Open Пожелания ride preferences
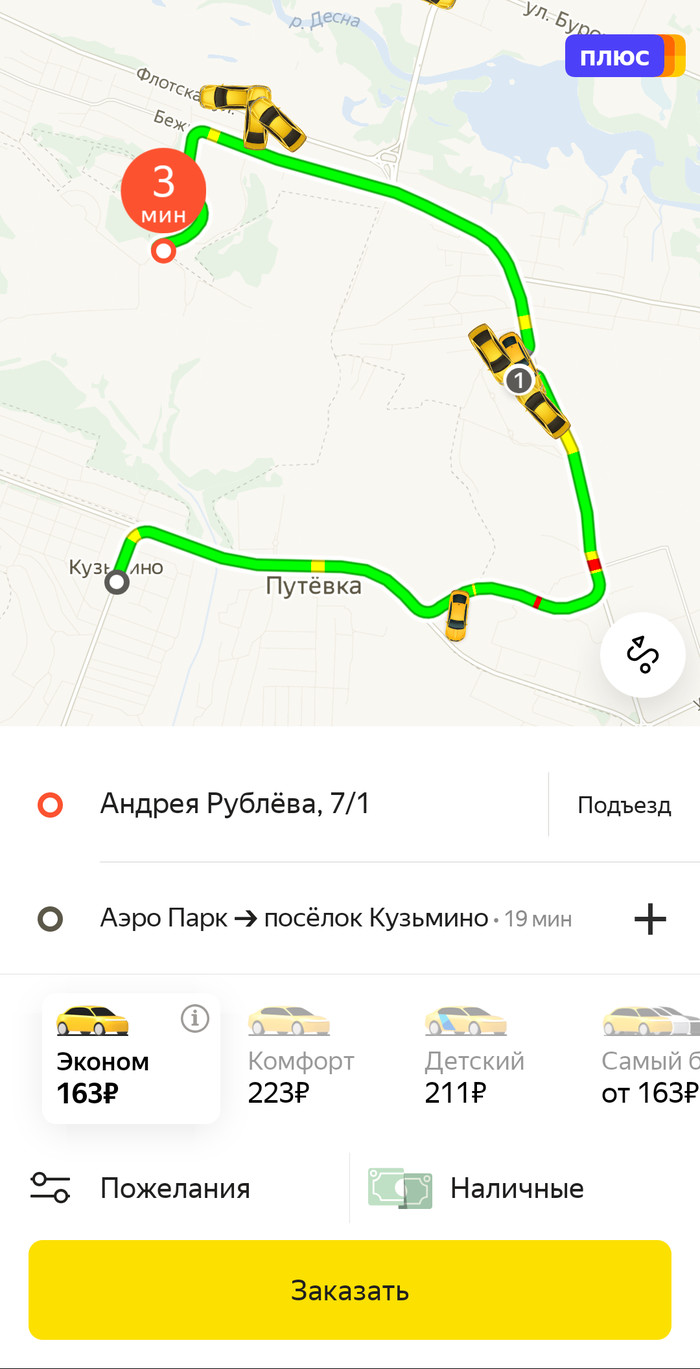The image size is (700, 1369). [x=175, y=1188]
